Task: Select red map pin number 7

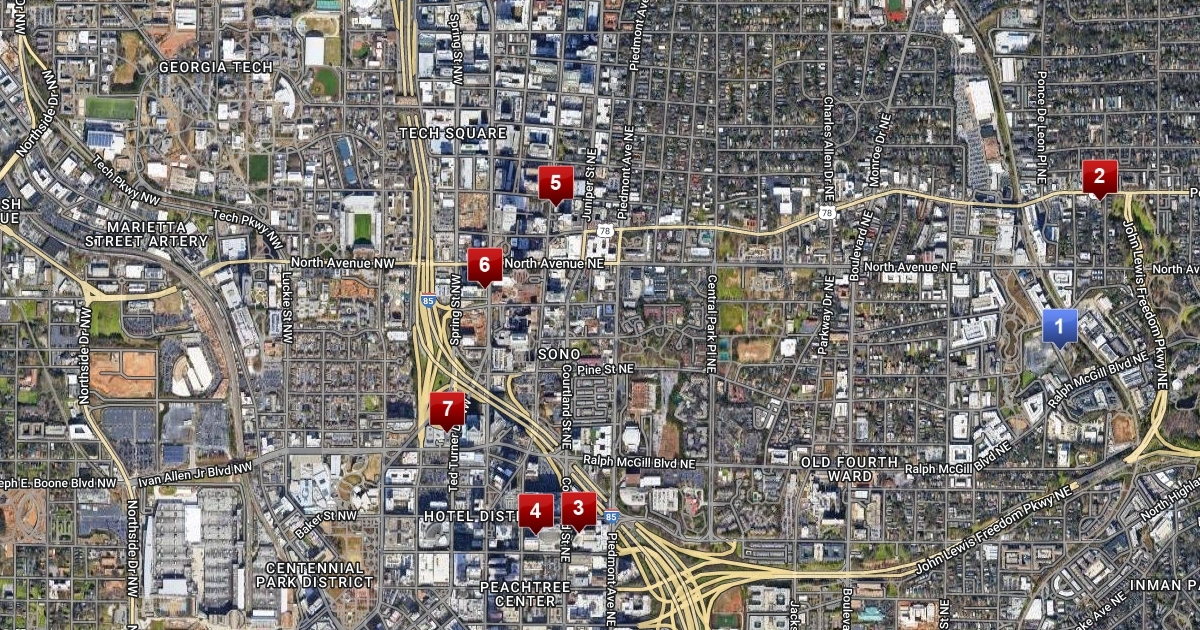Action: click(447, 408)
